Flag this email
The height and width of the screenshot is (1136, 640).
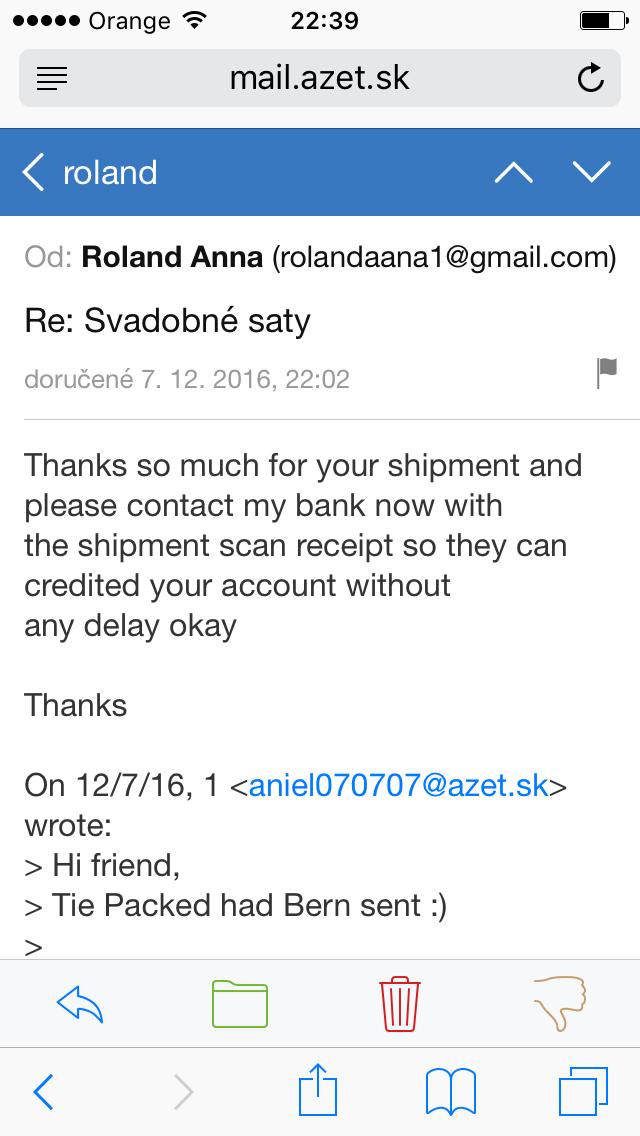coord(606,374)
